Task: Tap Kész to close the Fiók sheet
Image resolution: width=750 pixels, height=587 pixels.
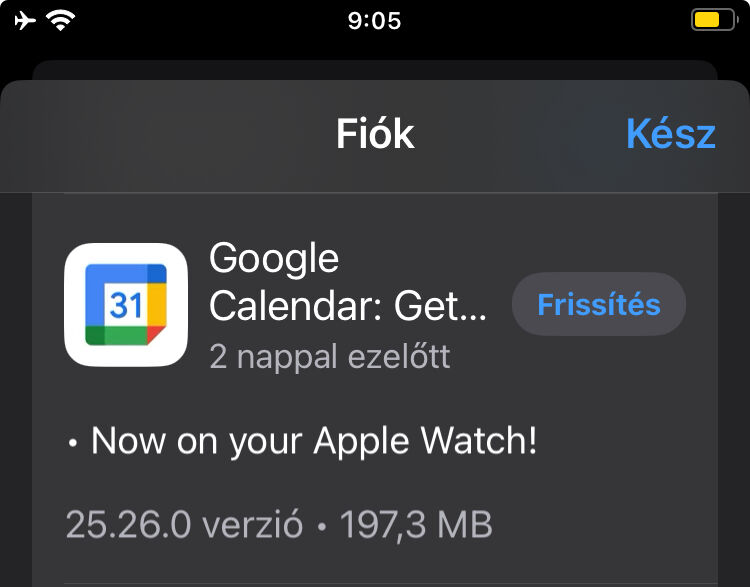Action: click(x=670, y=134)
